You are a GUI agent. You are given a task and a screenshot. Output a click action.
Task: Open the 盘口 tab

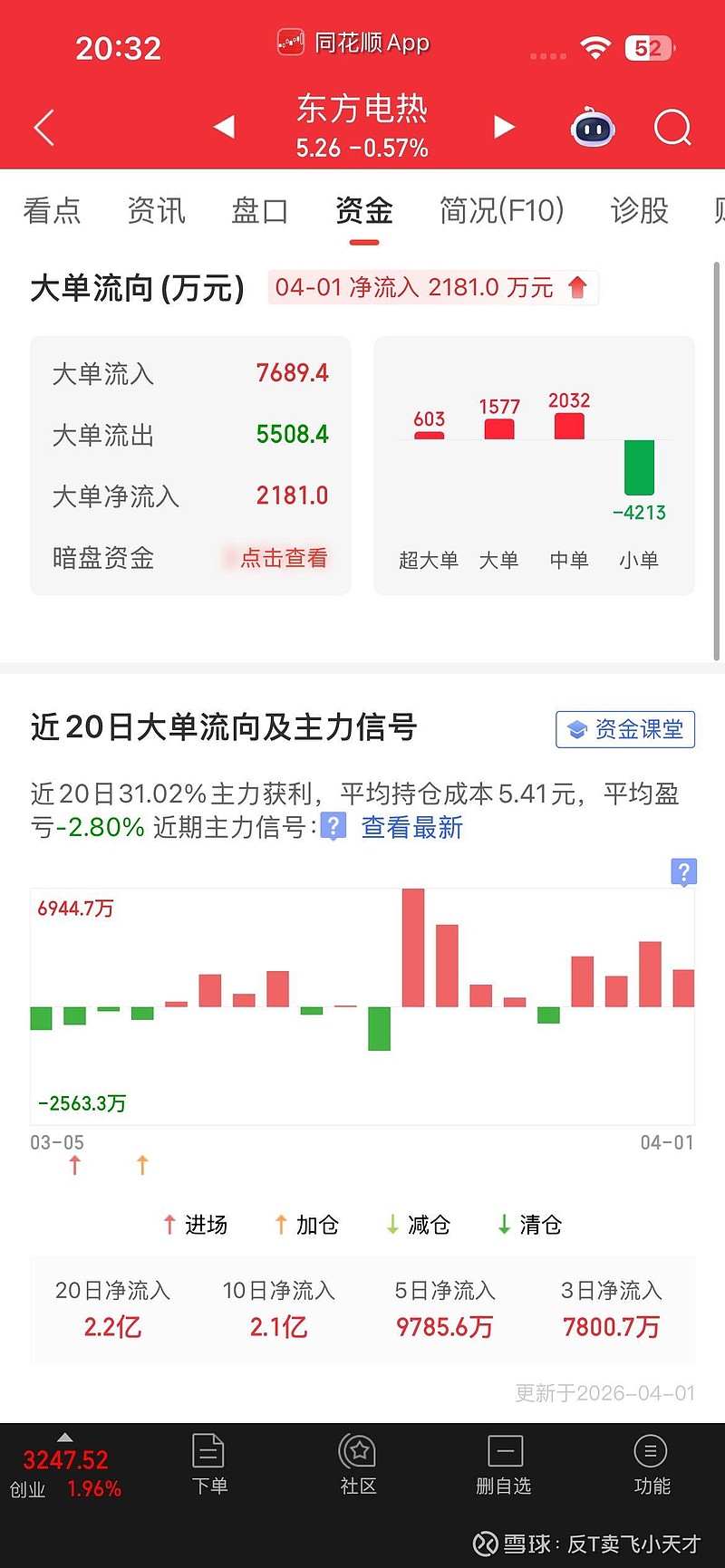(259, 211)
